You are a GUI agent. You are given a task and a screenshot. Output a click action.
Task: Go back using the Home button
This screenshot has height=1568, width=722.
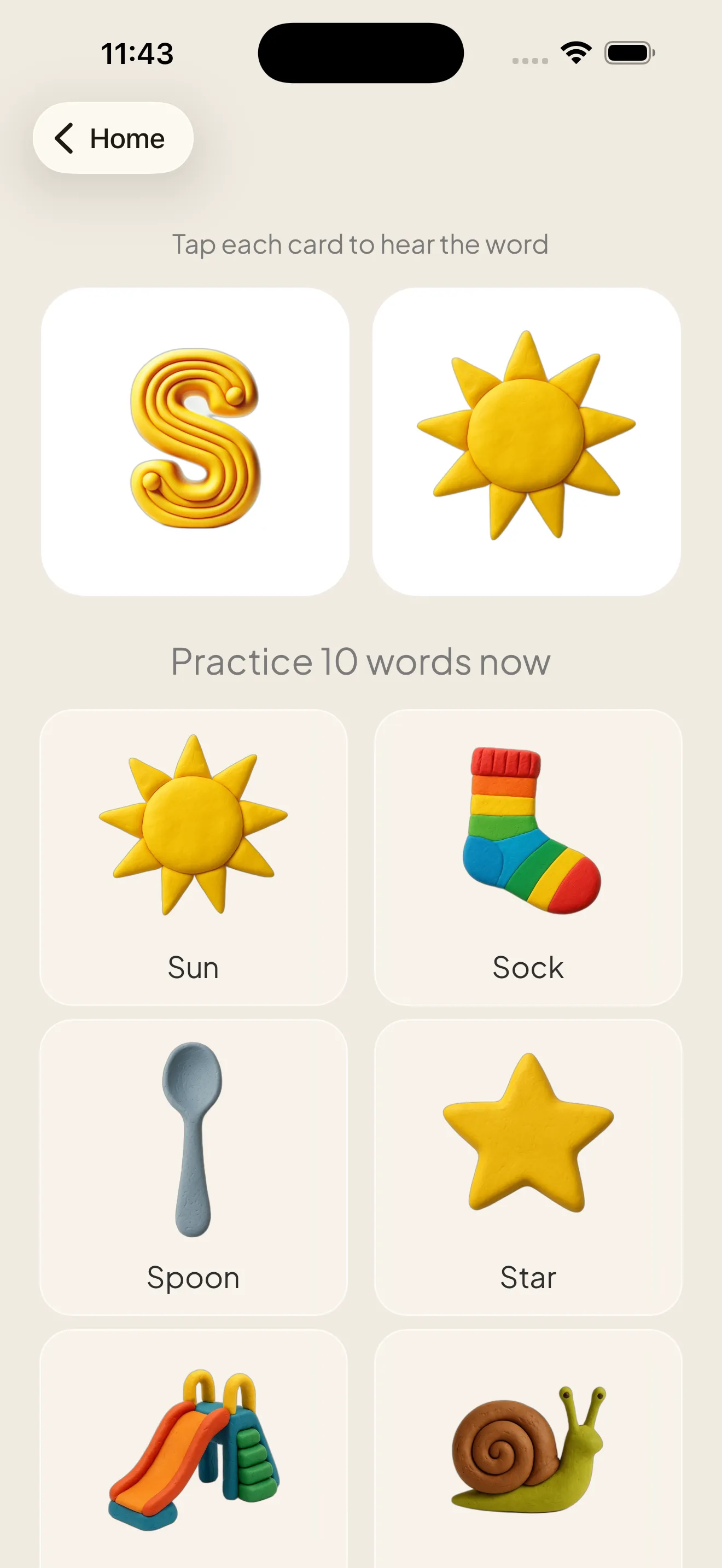pos(113,138)
